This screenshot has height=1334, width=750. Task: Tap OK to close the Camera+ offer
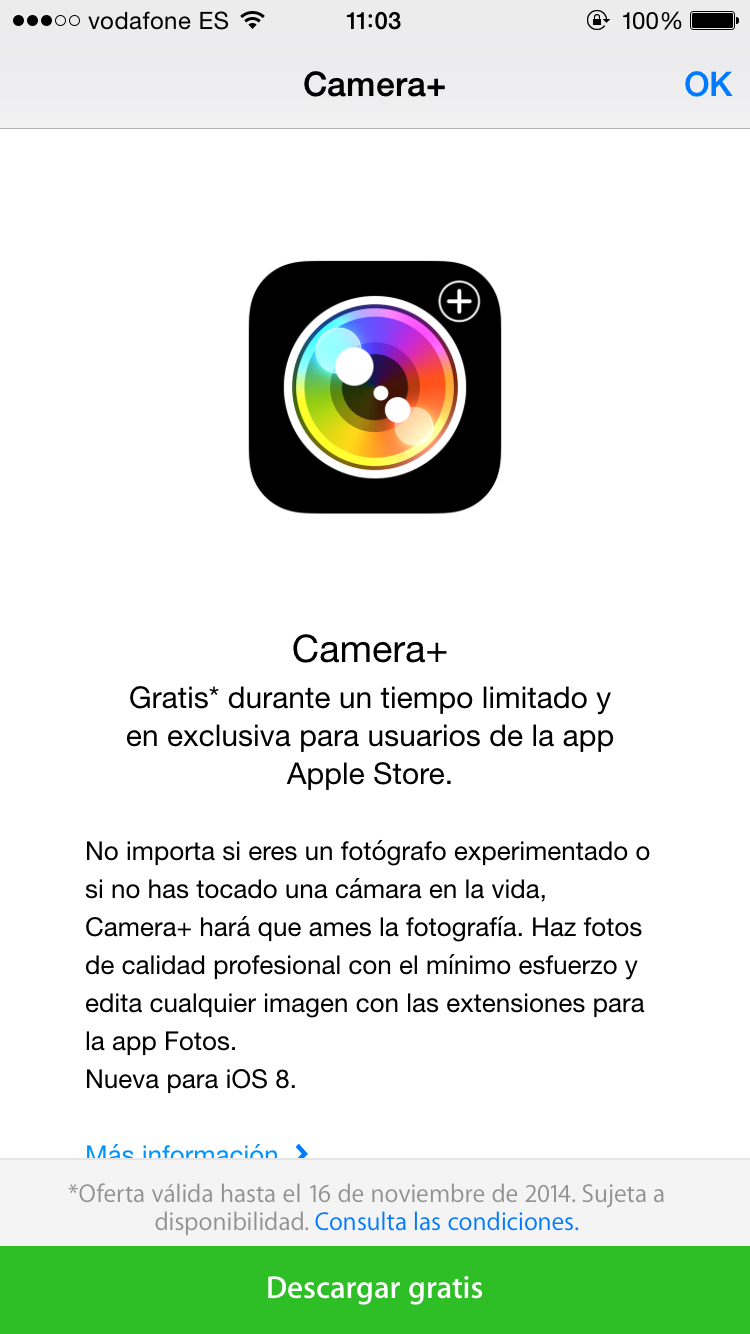(x=708, y=85)
